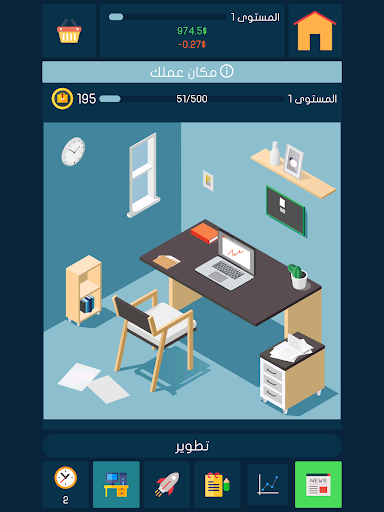The image size is (384, 512).
Task: Open the shop basket icon
Action: (69, 31)
